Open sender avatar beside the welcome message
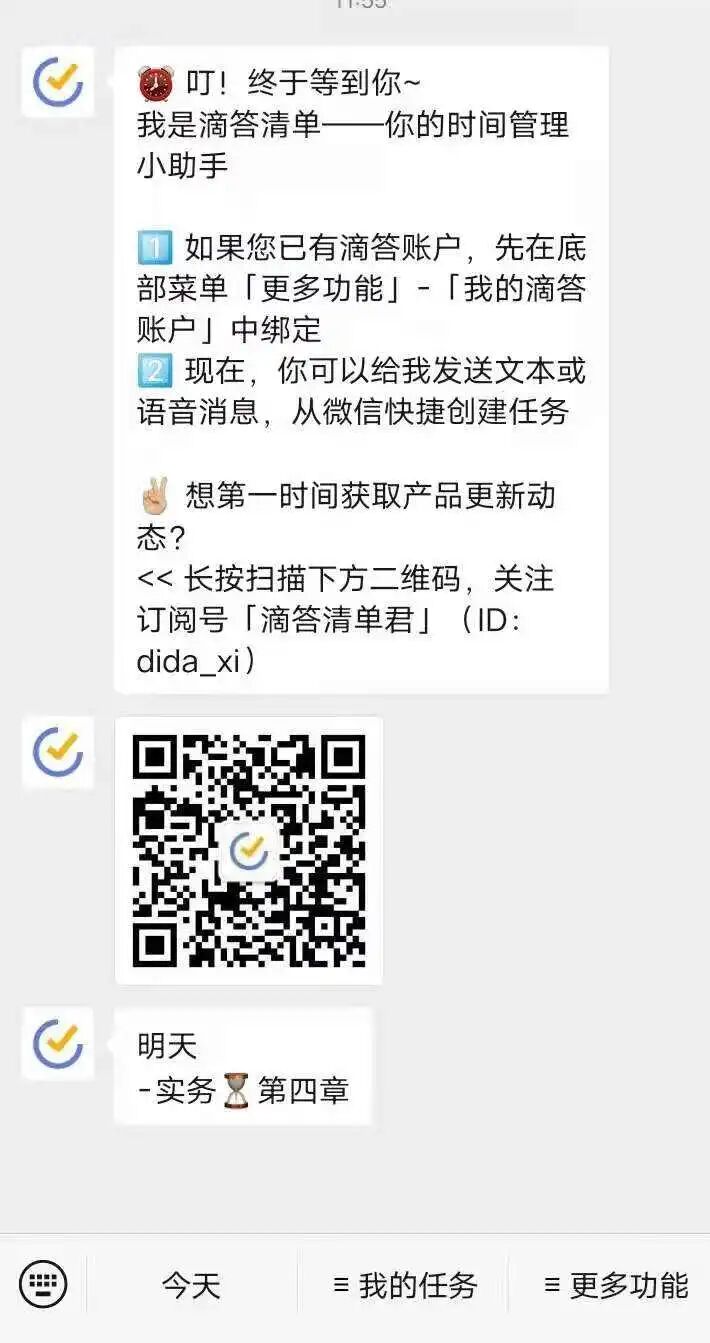 58,83
